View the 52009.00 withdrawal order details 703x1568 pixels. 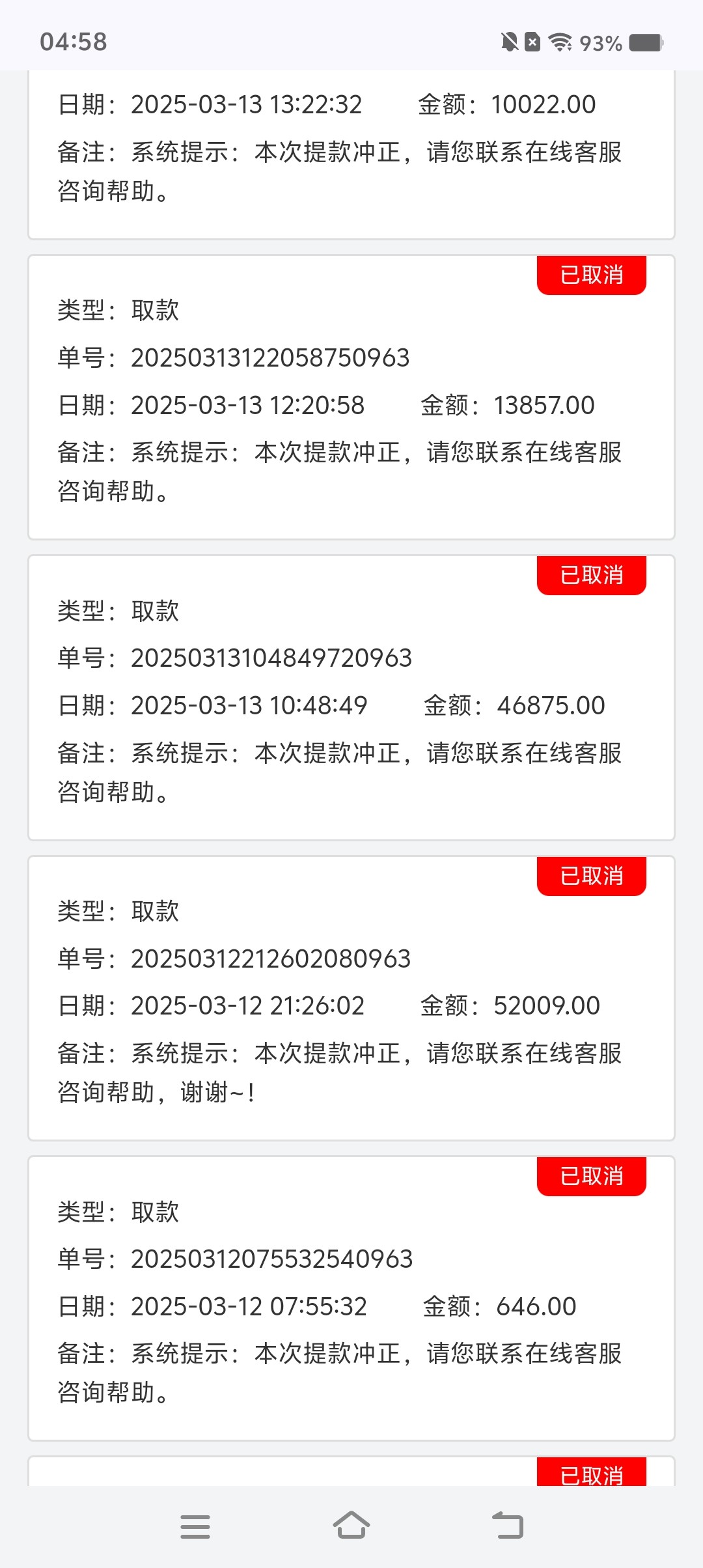click(x=351, y=998)
